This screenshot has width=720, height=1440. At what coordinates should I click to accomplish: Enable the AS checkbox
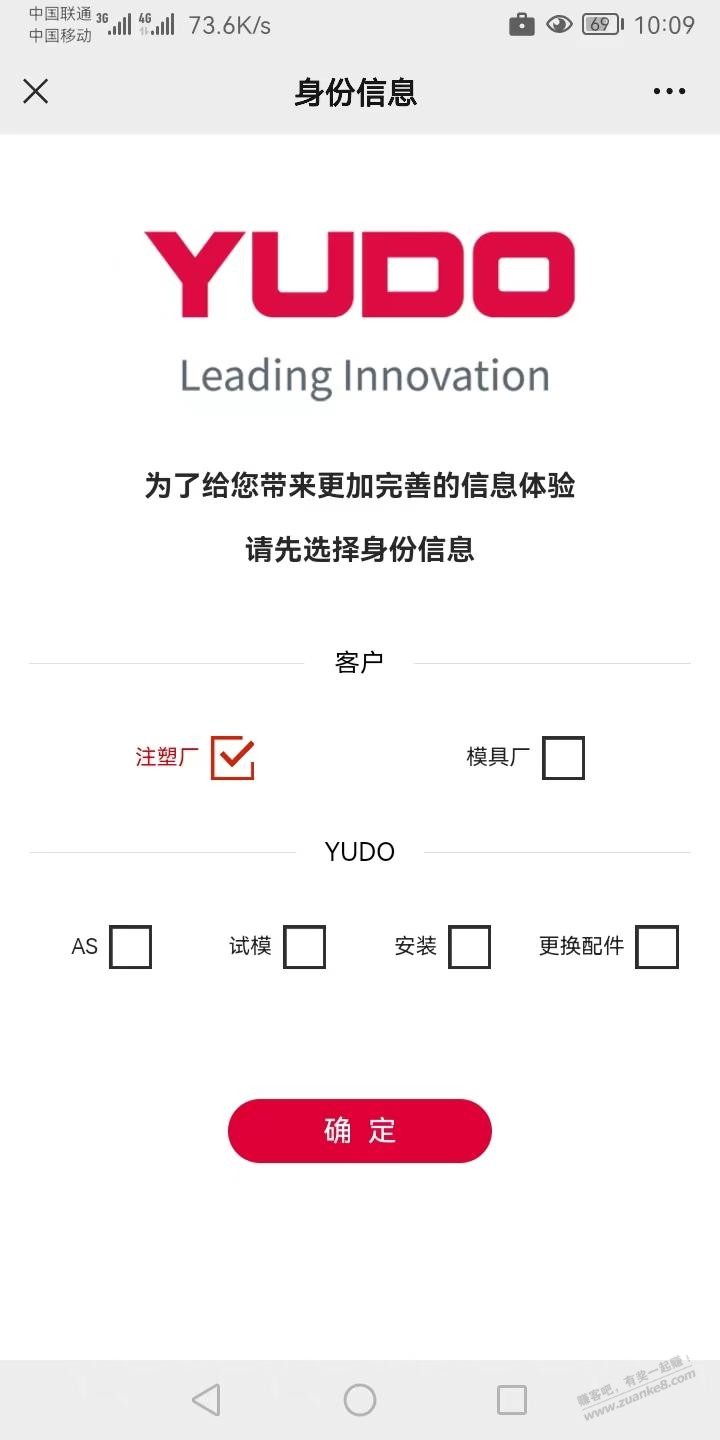pyautogui.click(x=130, y=946)
